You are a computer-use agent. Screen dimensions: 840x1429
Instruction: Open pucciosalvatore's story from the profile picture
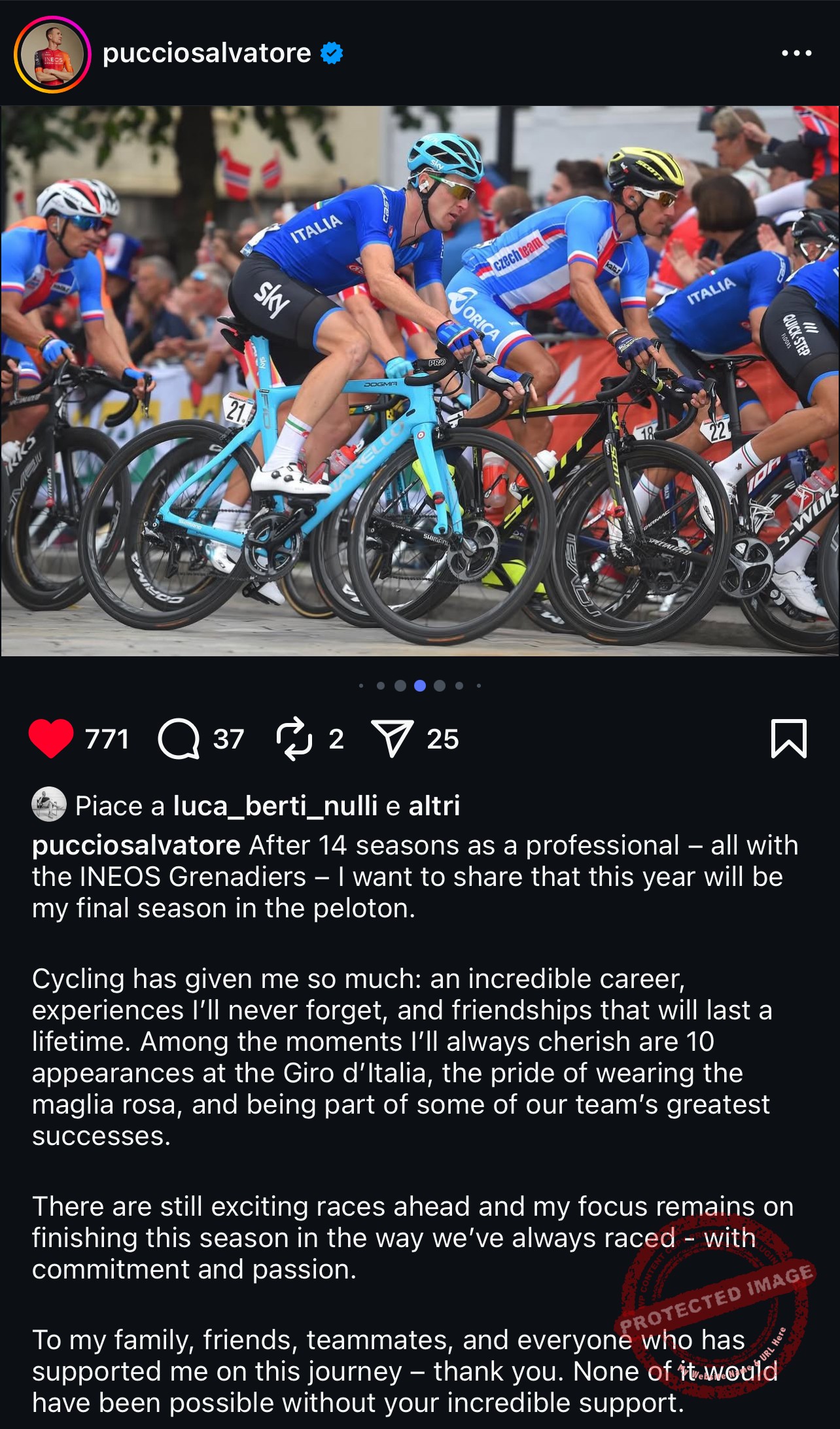[x=52, y=54]
